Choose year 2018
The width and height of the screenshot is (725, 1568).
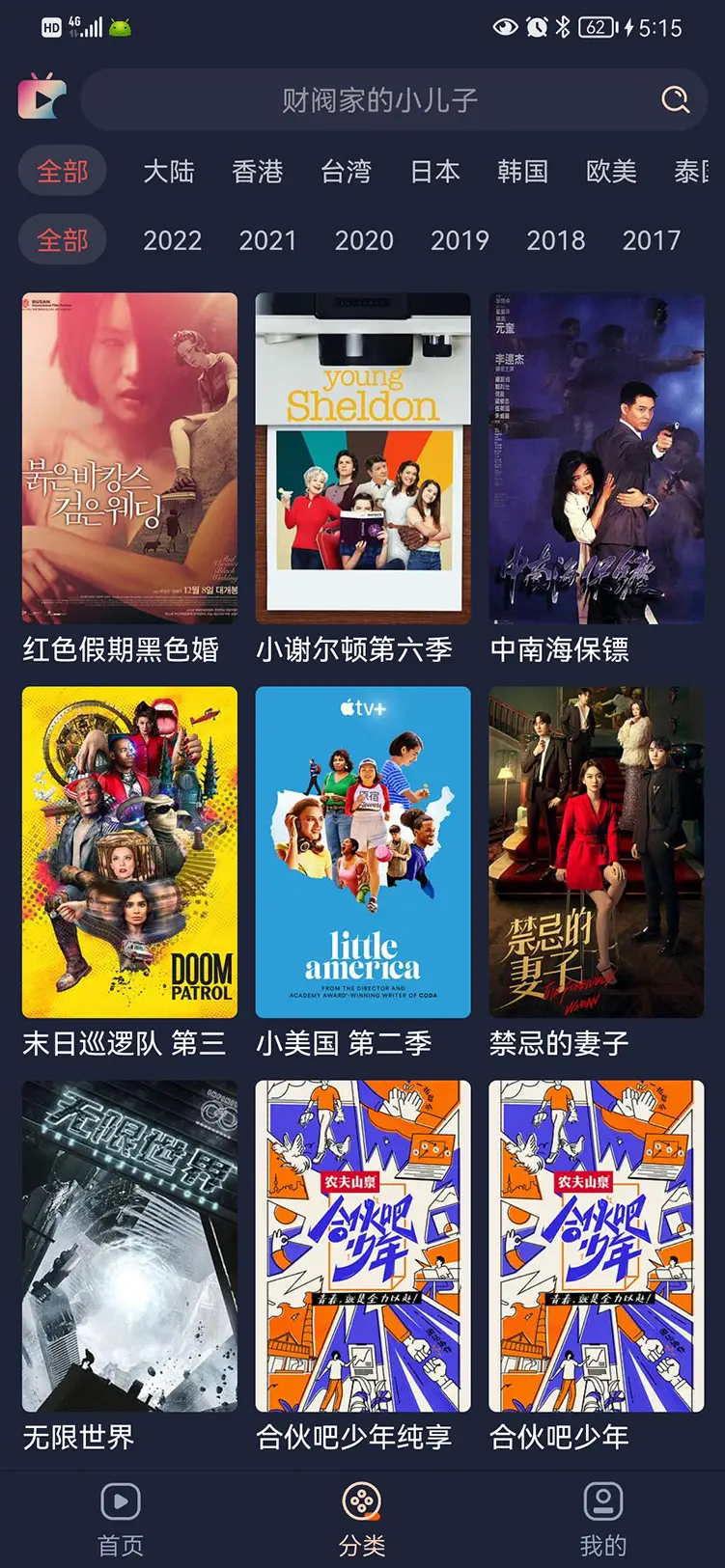(x=555, y=240)
